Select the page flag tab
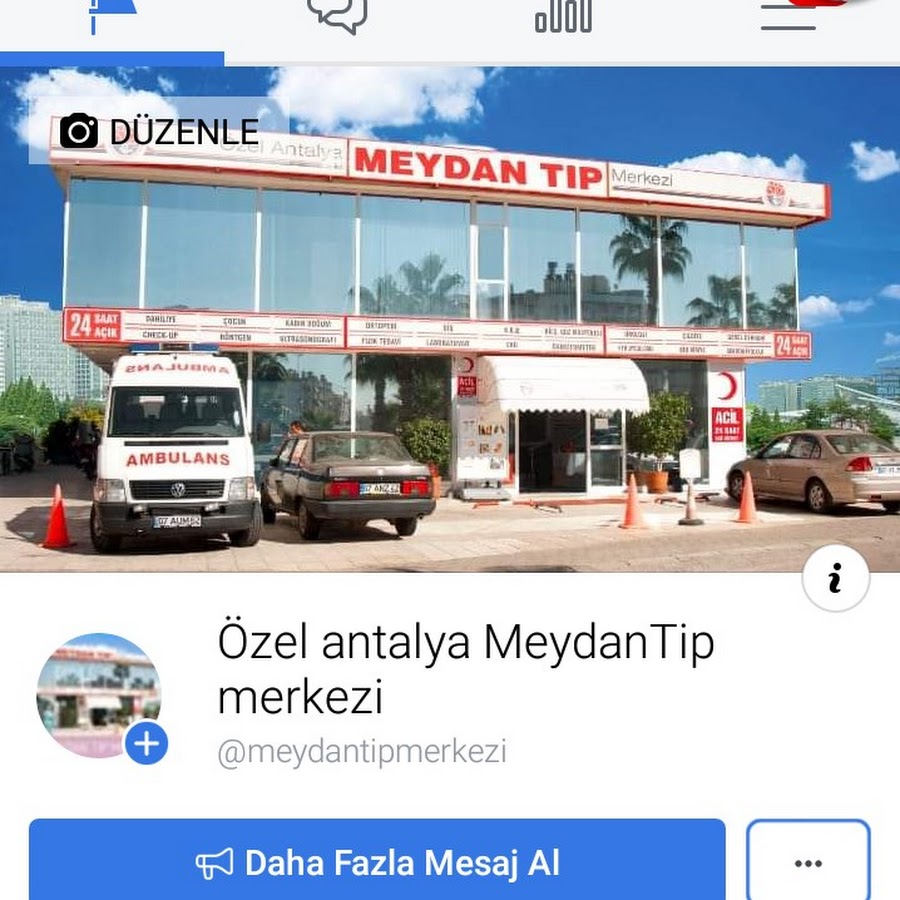The width and height of the screenshot is (900, 900). [112, 16]
